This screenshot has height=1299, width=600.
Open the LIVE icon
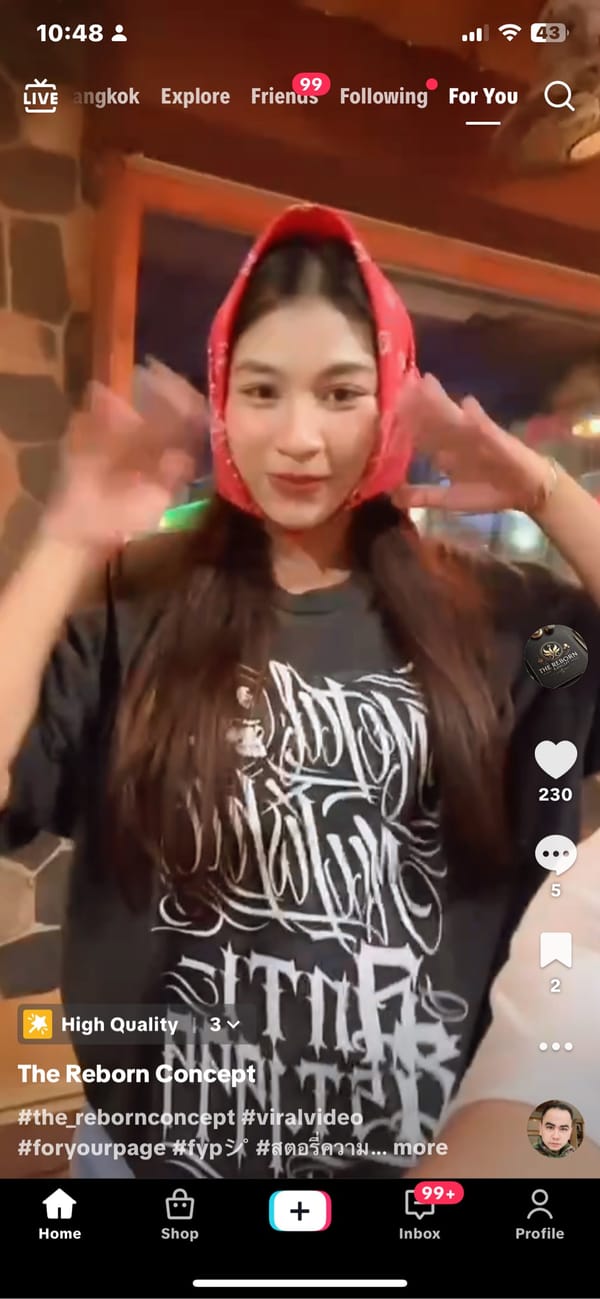(41, 96)
